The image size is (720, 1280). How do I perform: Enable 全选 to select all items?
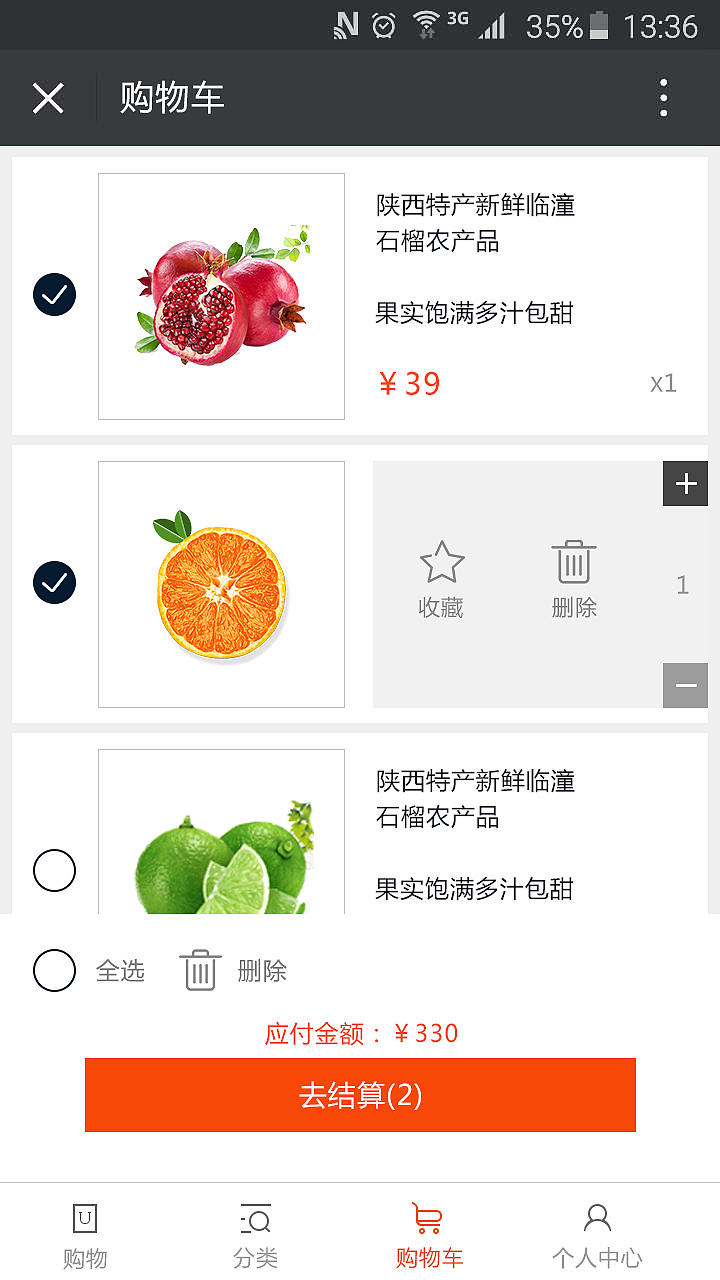pyautogui.click(x=54, y=968)
